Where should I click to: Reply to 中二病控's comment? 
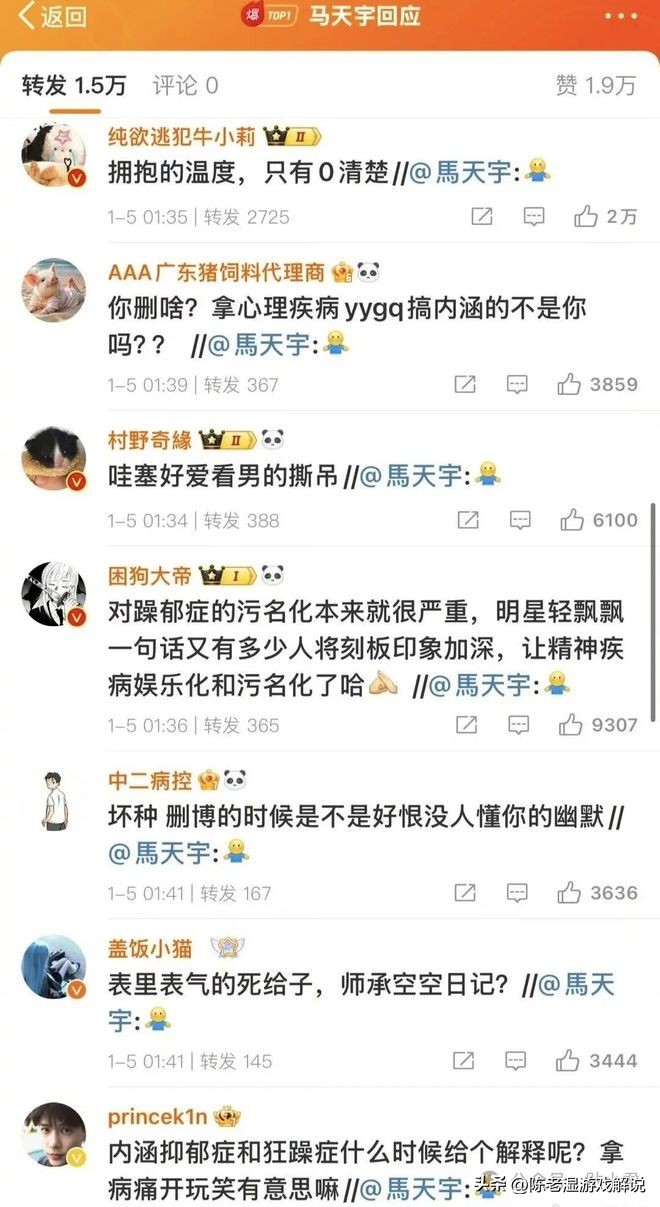(517, 893)
